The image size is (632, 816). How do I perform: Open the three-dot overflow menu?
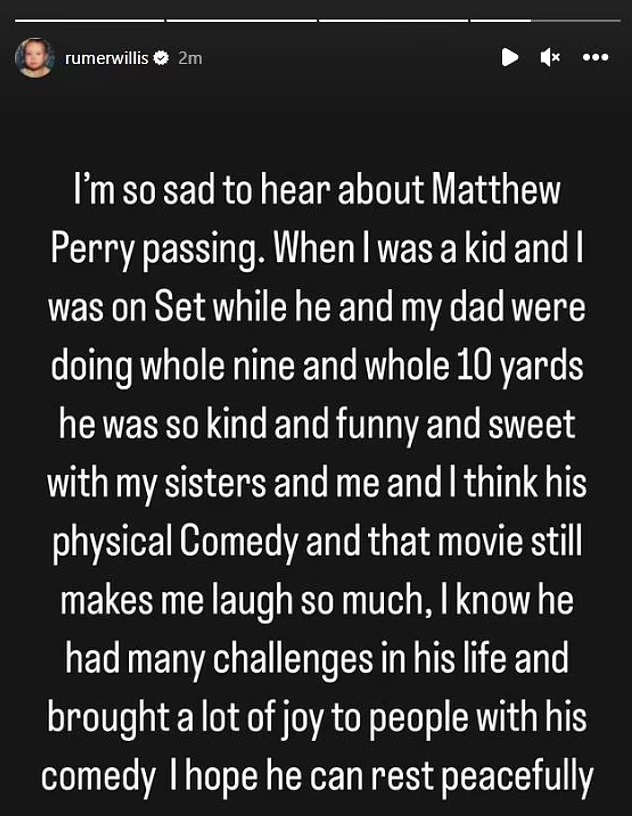click(x=596, y=58)
